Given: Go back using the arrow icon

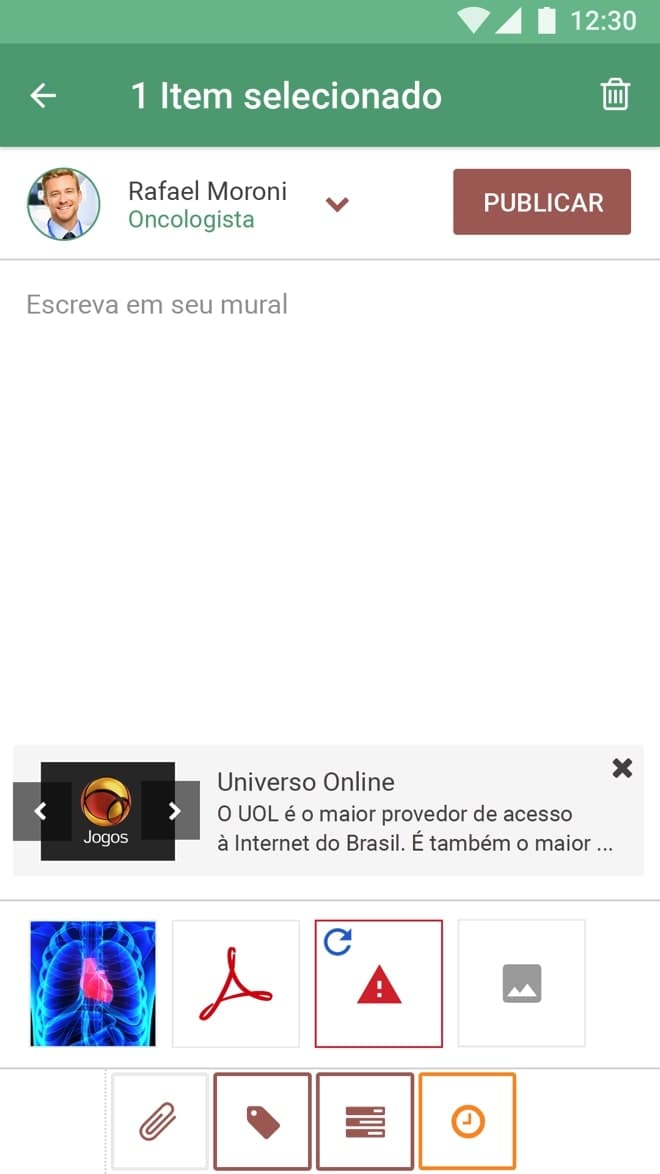Looking at the screenshot, I should pyautogui.click(x=43, y=96).
